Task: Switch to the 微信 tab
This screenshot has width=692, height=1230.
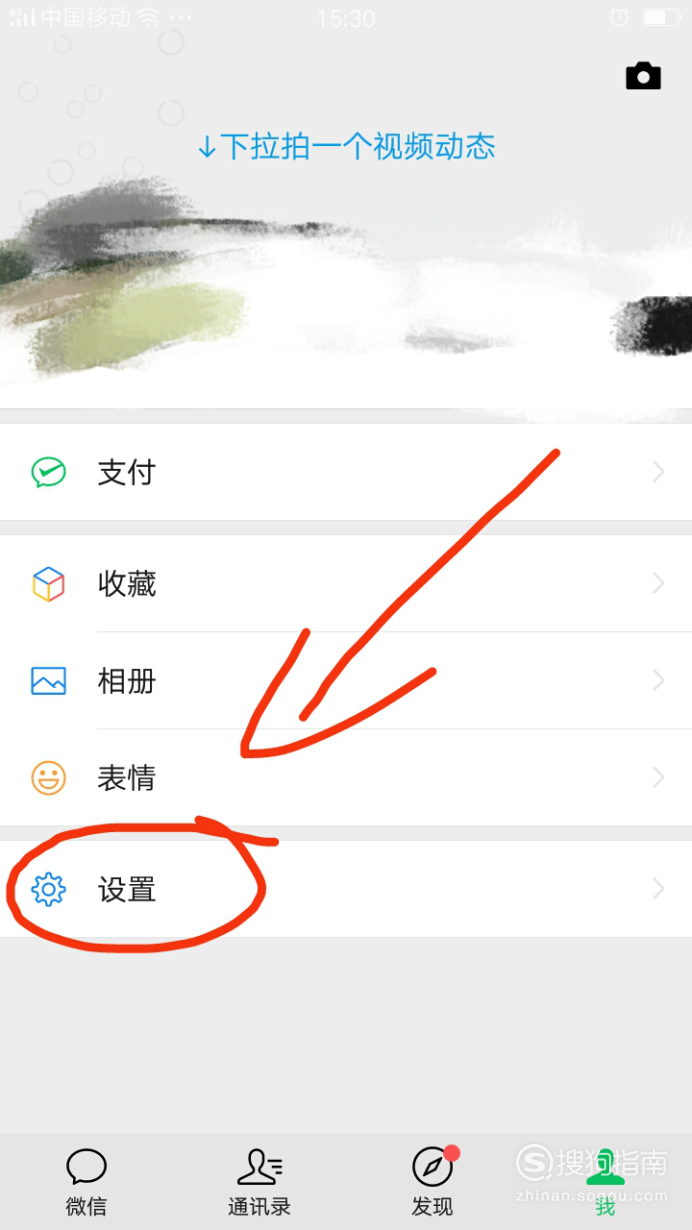Action: [87, 1181]
